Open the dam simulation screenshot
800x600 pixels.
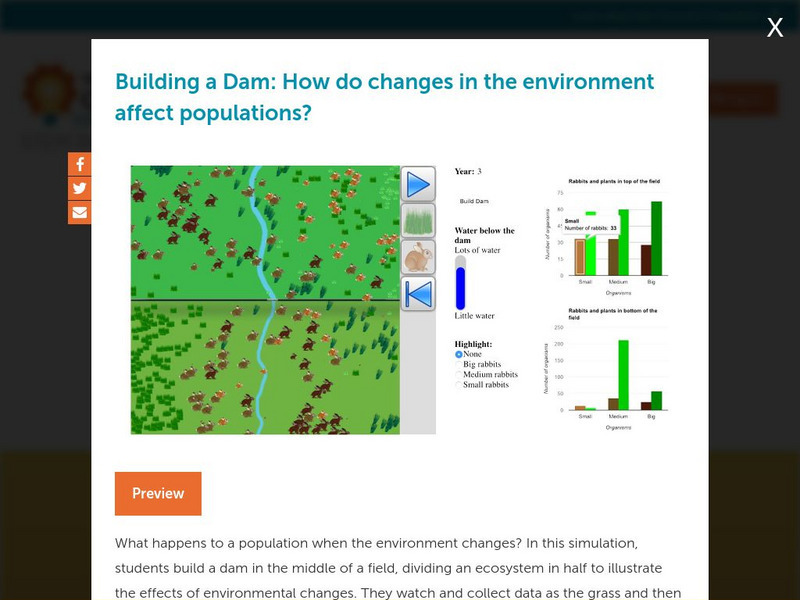pos(399,300)
